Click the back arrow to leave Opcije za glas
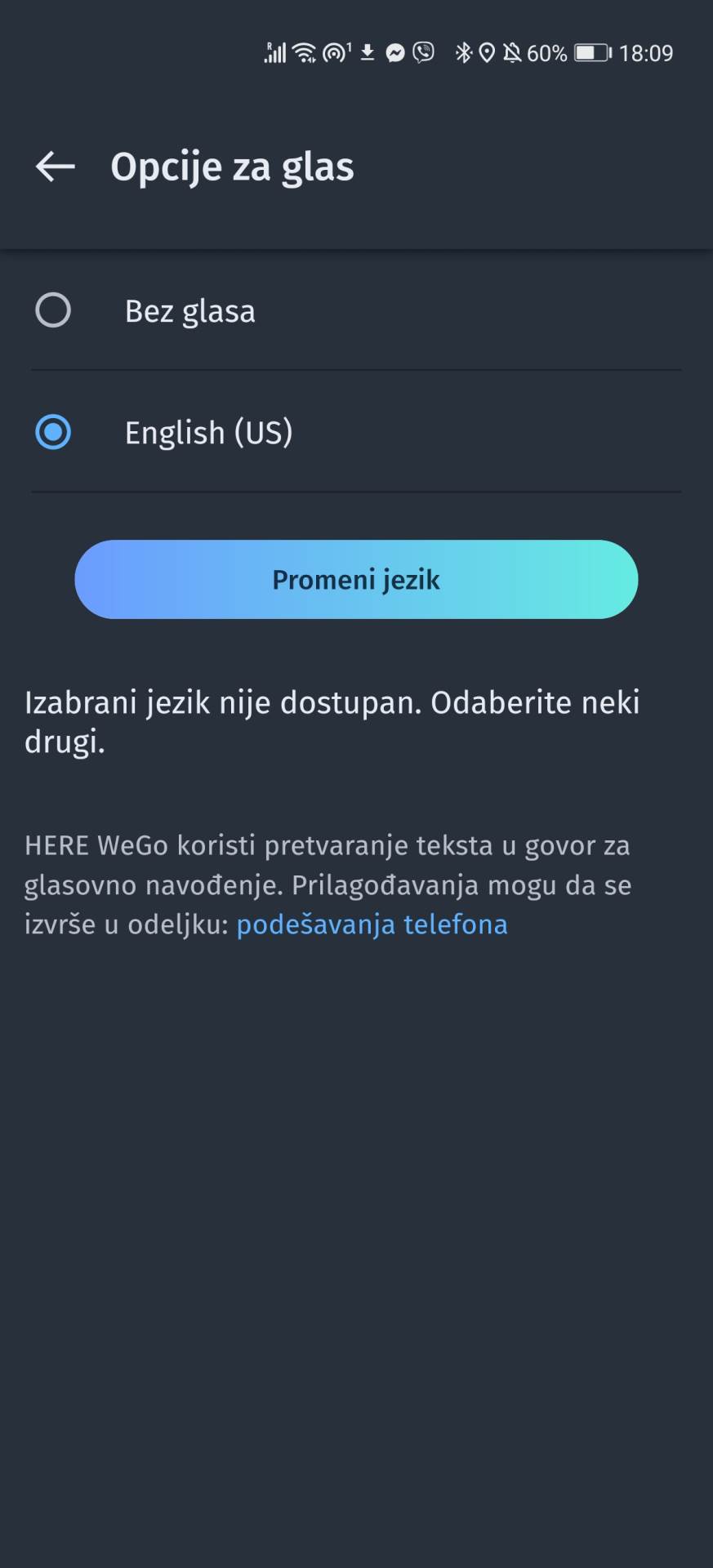Image resolution: width=713 pixels, height=1568 pixels. [x=52, y=167]
